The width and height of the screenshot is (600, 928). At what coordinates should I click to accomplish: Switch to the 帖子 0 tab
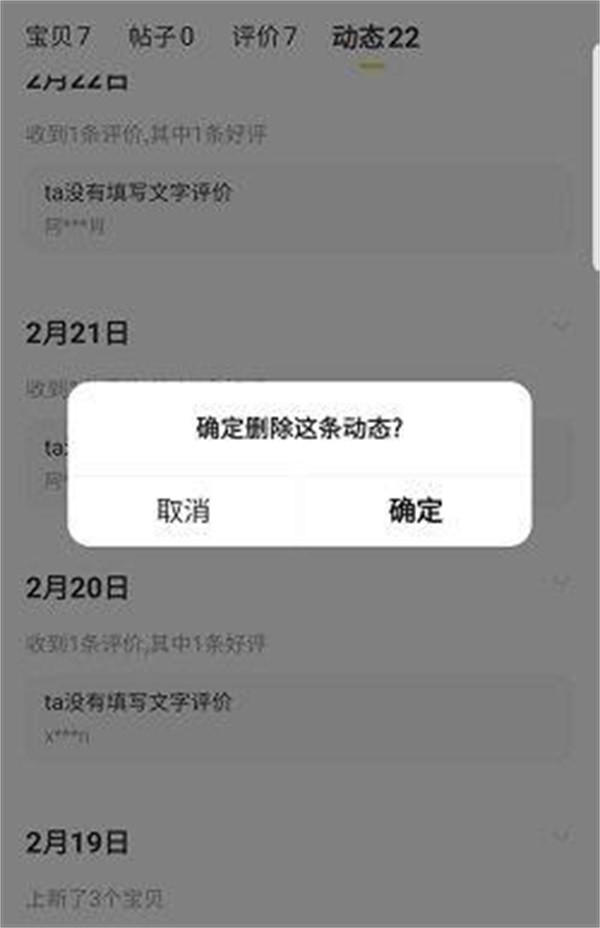coord(161,38)
